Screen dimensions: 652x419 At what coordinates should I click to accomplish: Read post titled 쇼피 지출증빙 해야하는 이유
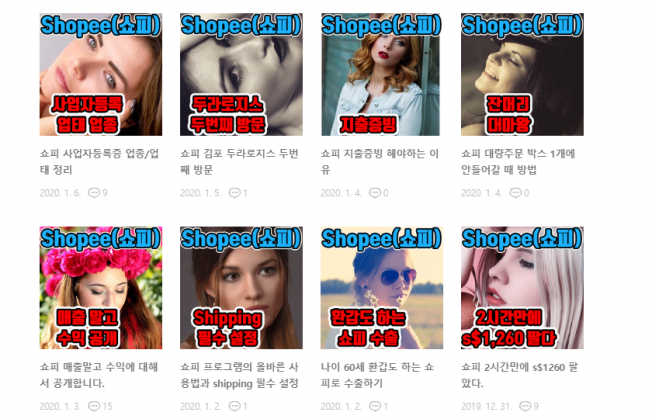(x=380, y=161)
